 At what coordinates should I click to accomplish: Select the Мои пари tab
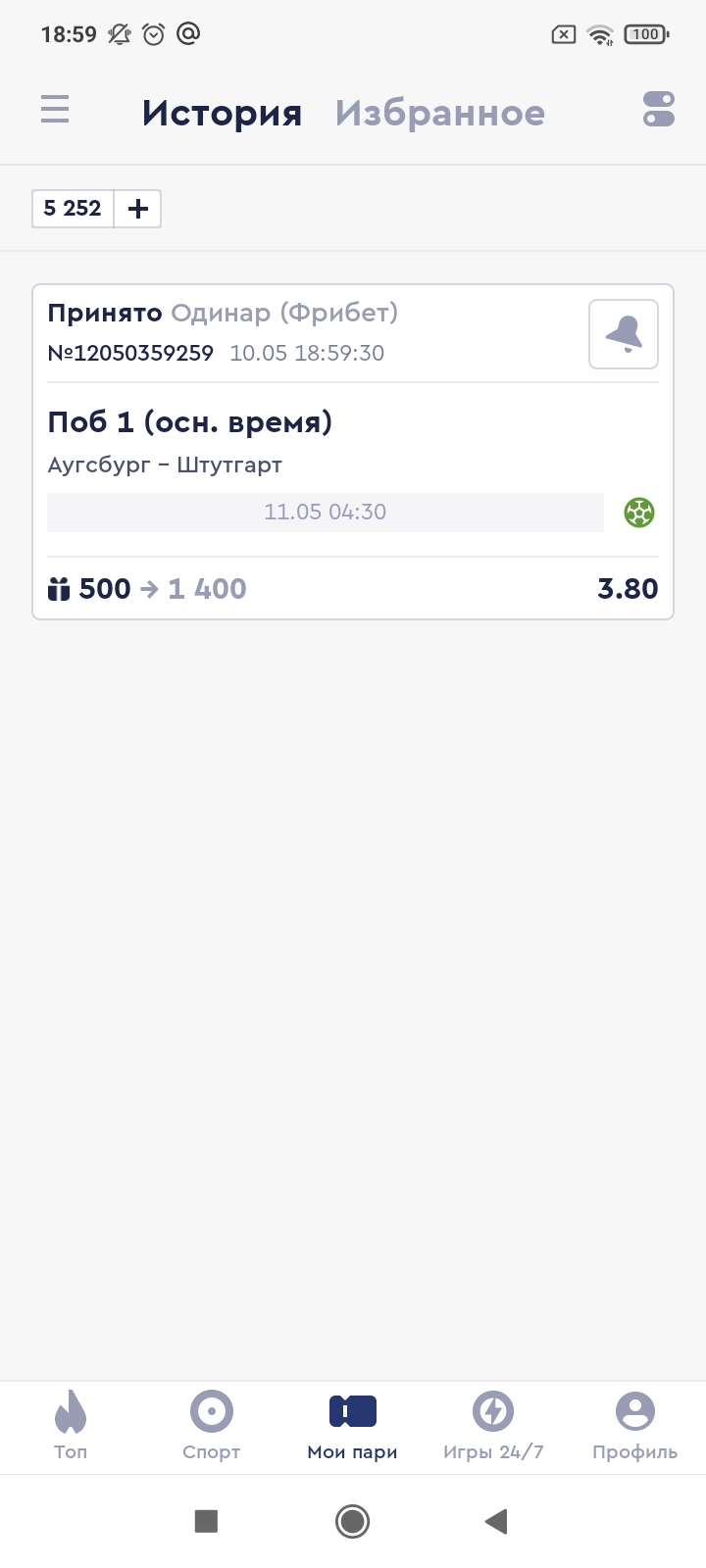[x=352, y=1425]
